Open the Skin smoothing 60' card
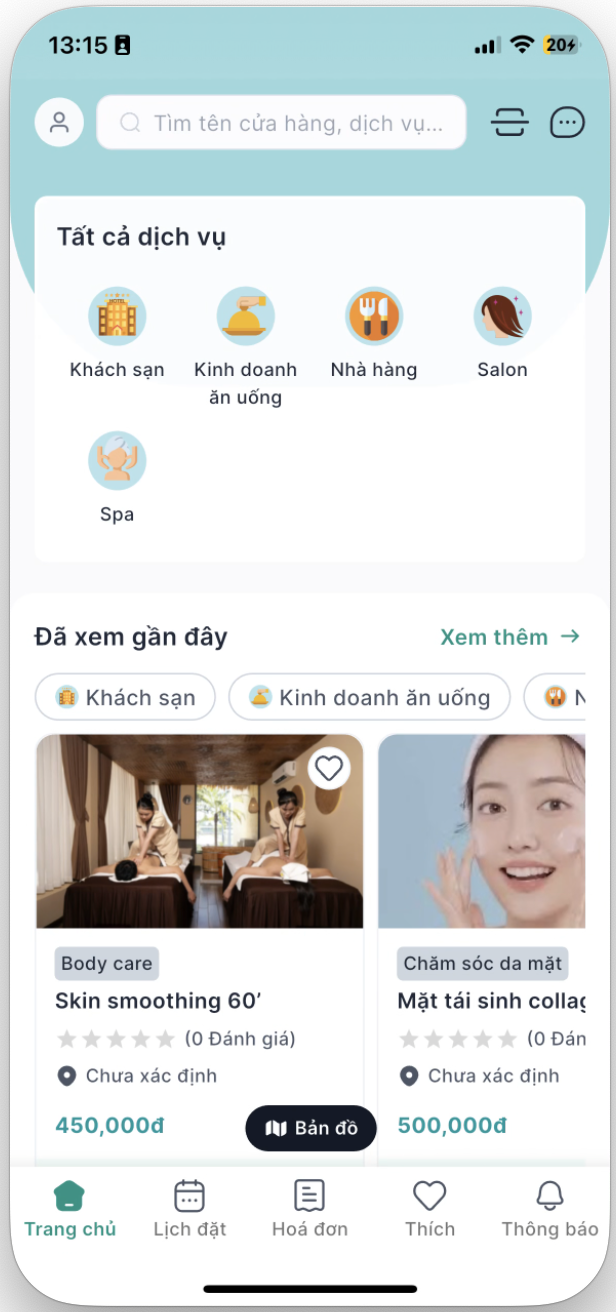This screenshot has width=616, height=1312. 200,1000
